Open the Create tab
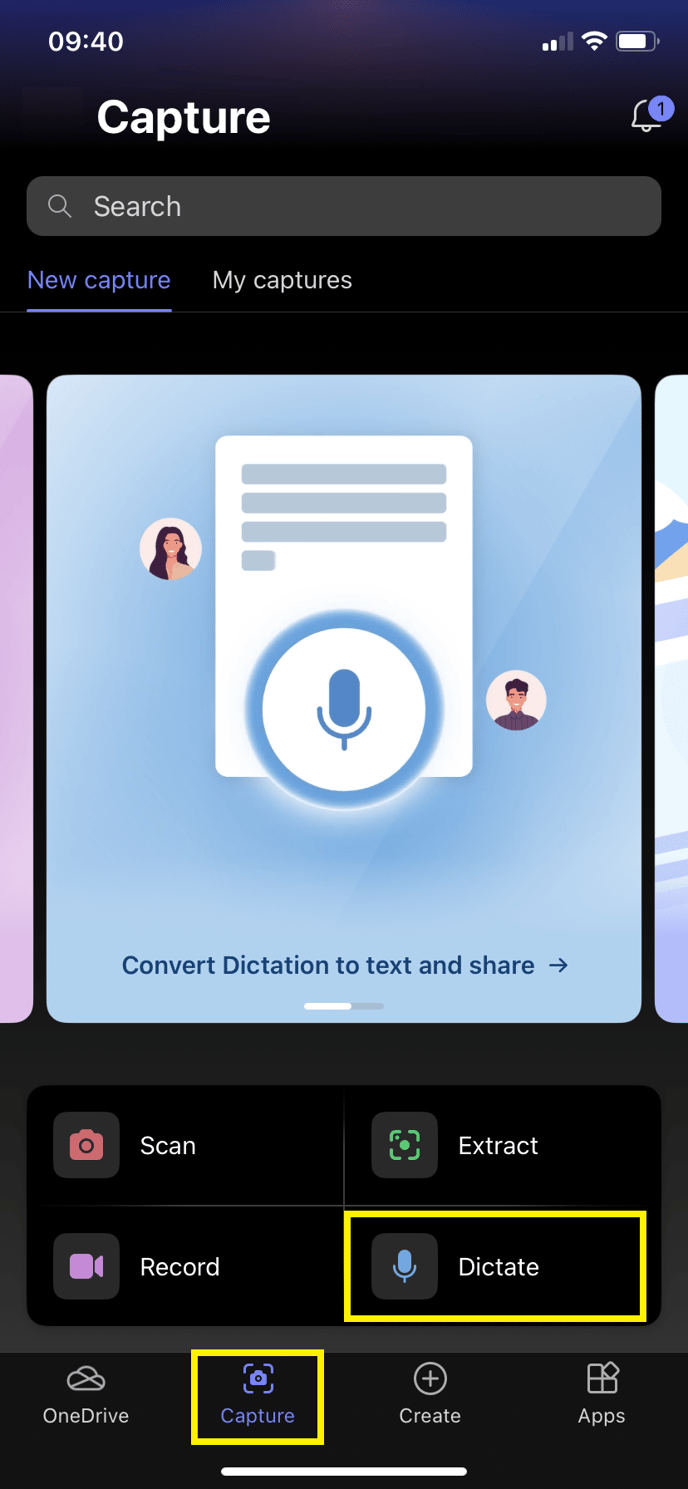 (430, 1395)
